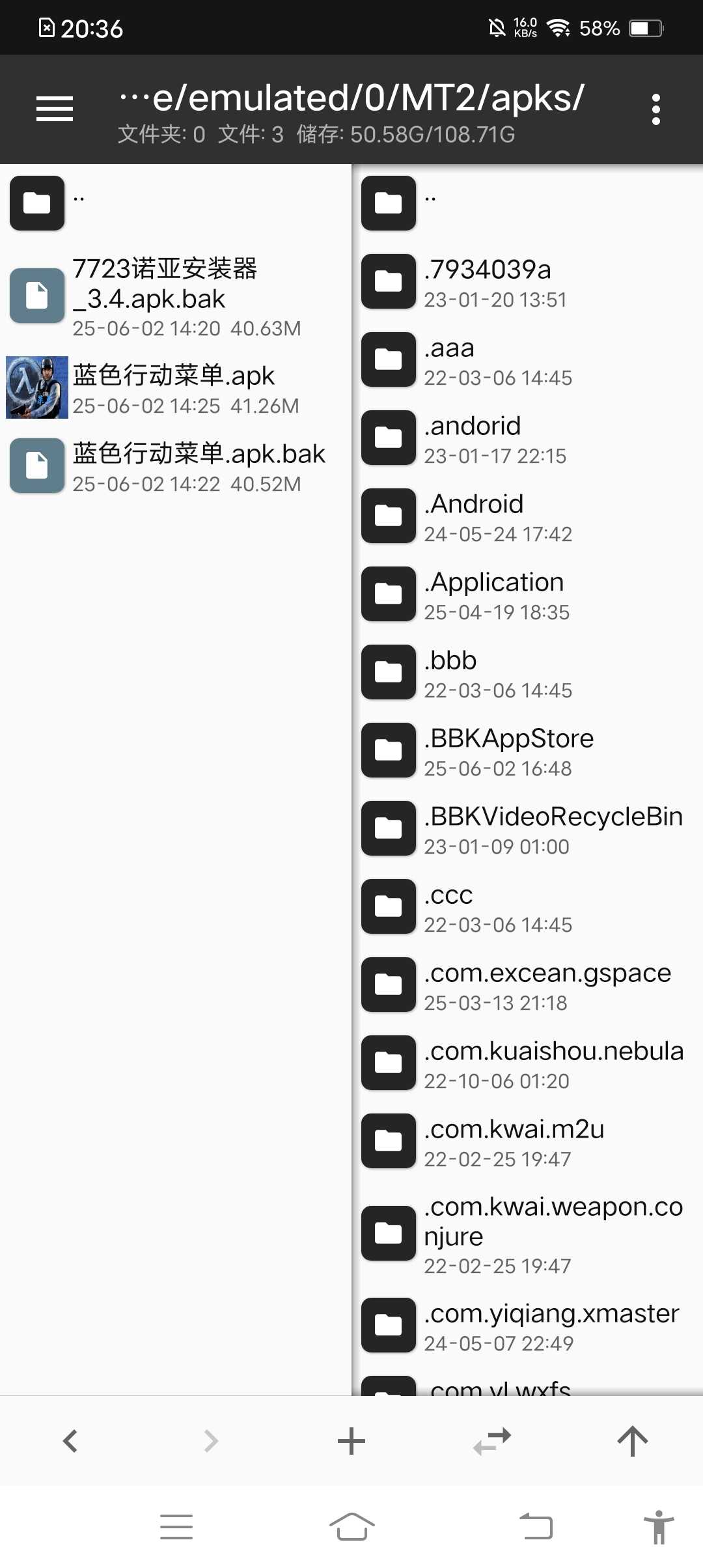Screen dimensions: 703x1568
Task: Open the .Application folder
Action: click(x=529, y=594)
